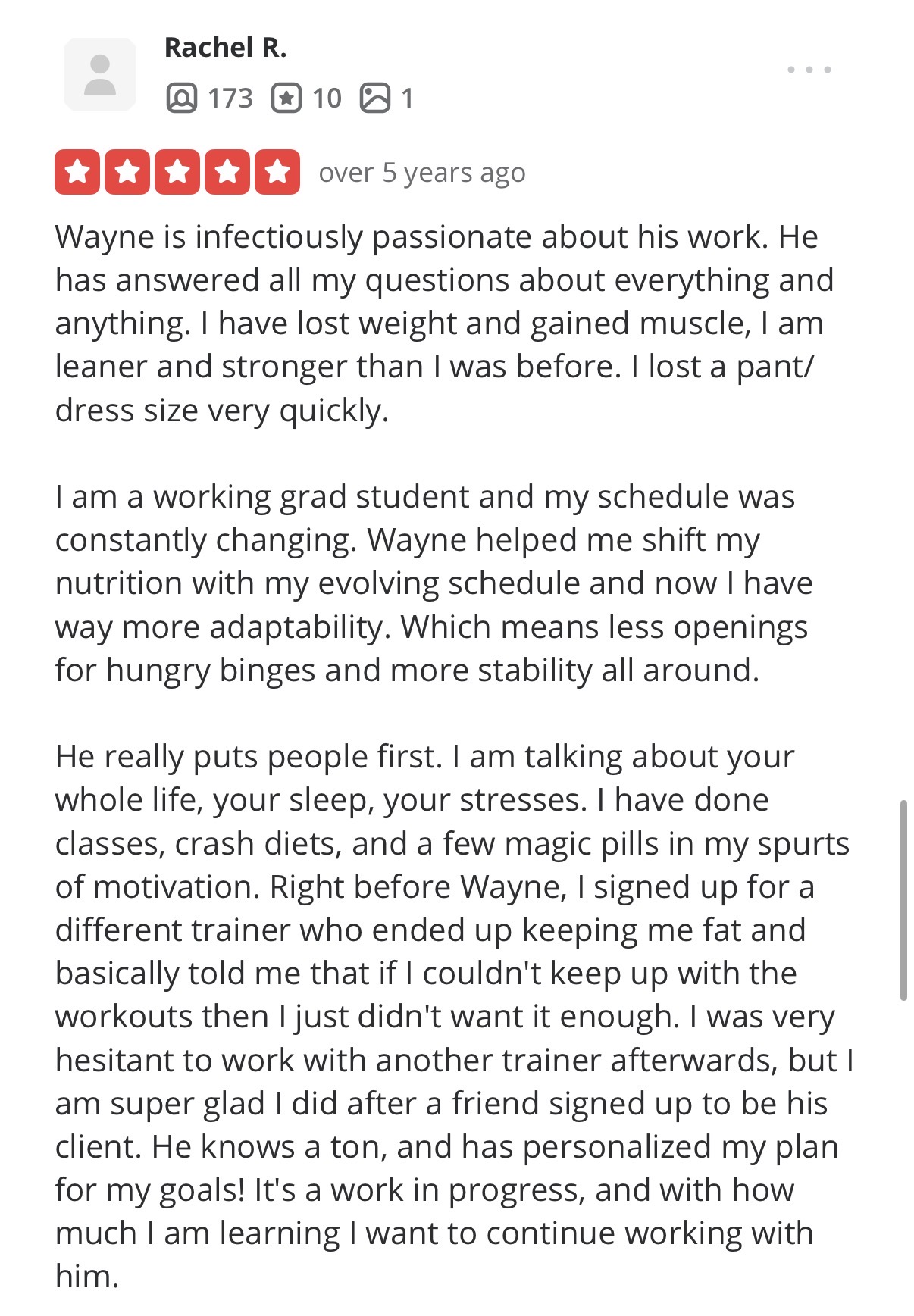Open the review's three-dot overflow menu
Screen dimensions: 914x1316
tap(809, 70)
